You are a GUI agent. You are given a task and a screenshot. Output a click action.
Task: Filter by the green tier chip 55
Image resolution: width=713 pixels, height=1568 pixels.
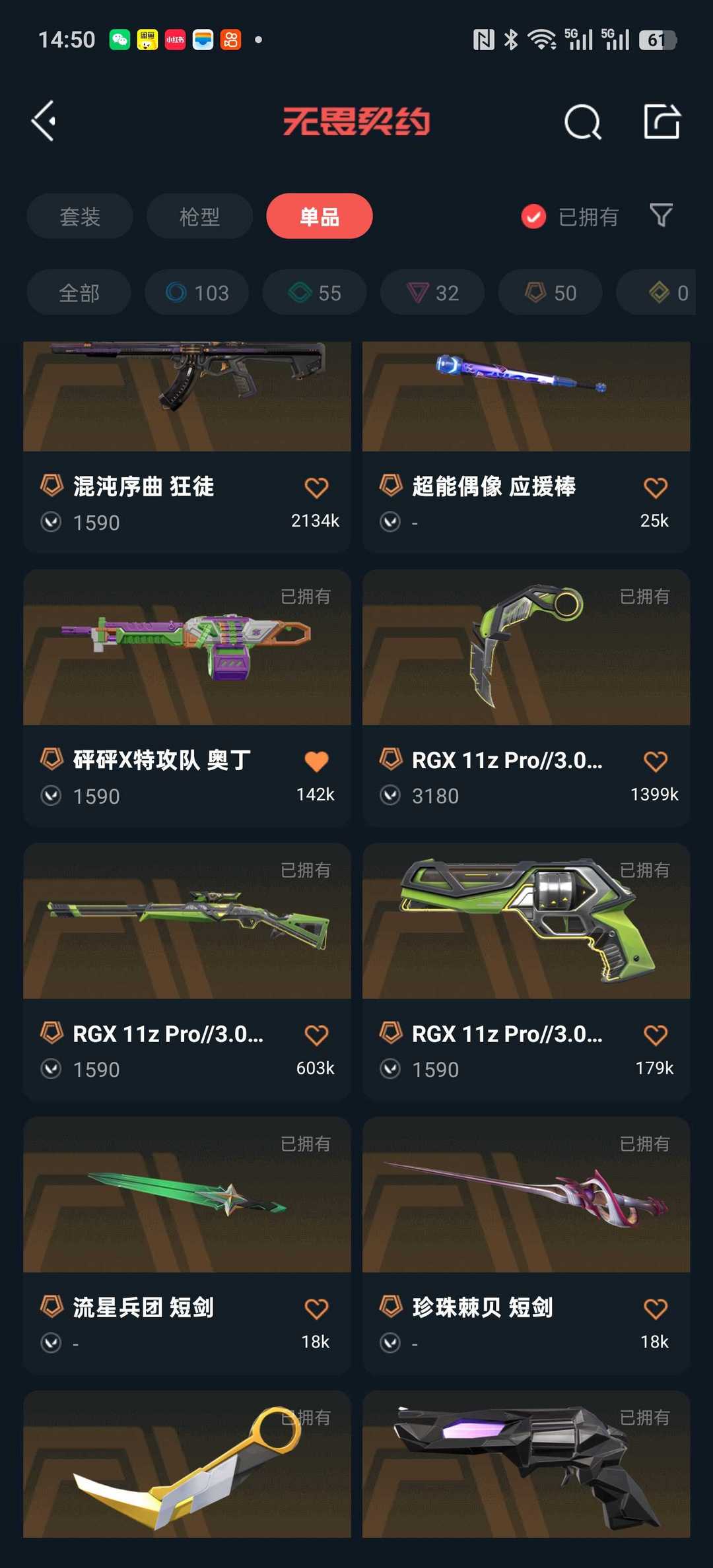point(314,292)
